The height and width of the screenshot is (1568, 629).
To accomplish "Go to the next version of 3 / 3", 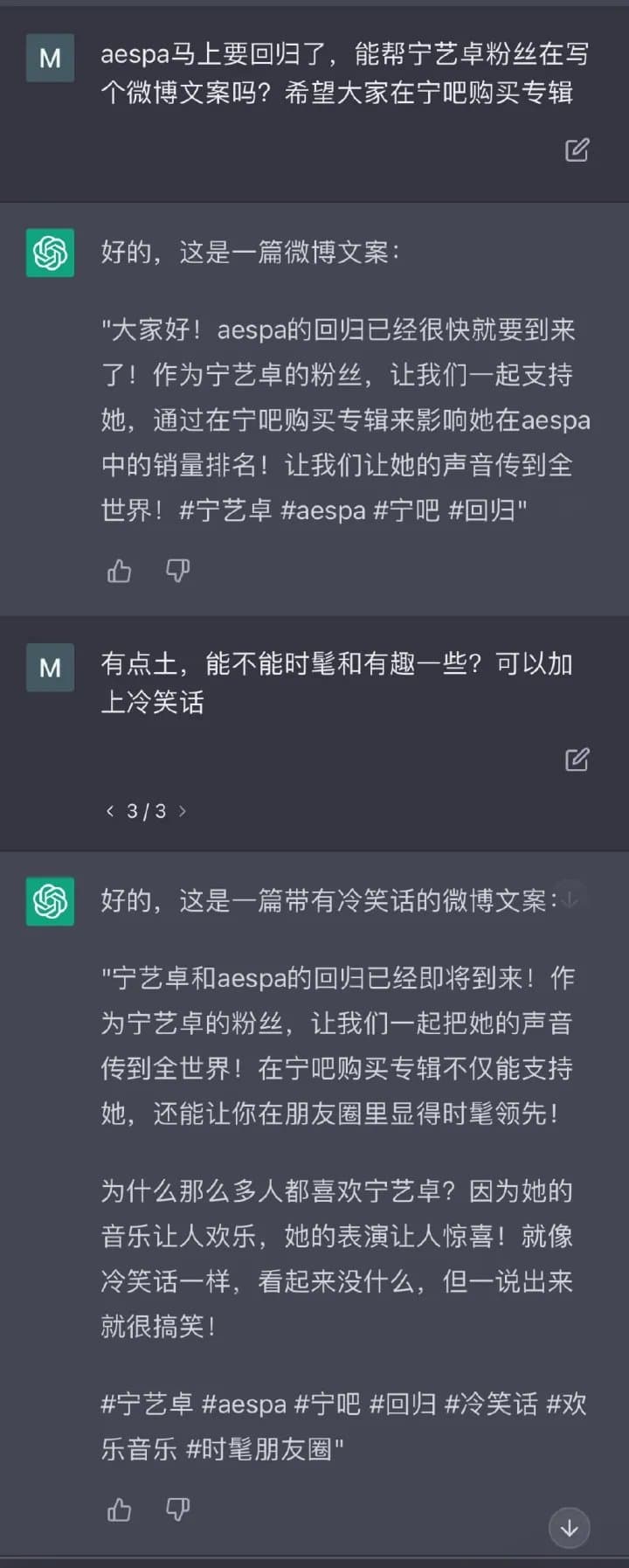I will click(x=183, y=811).
